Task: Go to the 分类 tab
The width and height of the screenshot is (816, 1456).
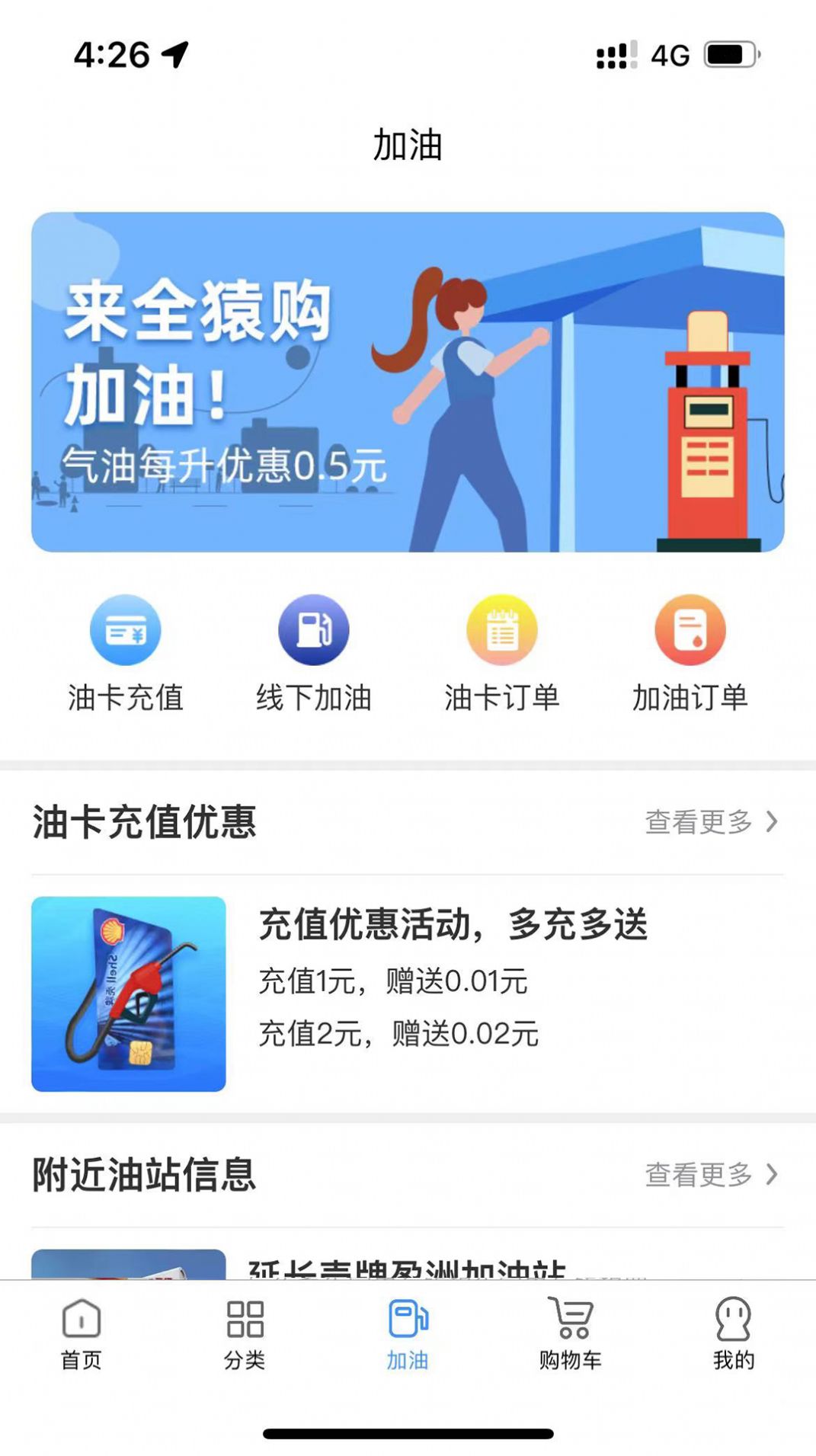Action: pyautogui.click(x=245, y=1333)
